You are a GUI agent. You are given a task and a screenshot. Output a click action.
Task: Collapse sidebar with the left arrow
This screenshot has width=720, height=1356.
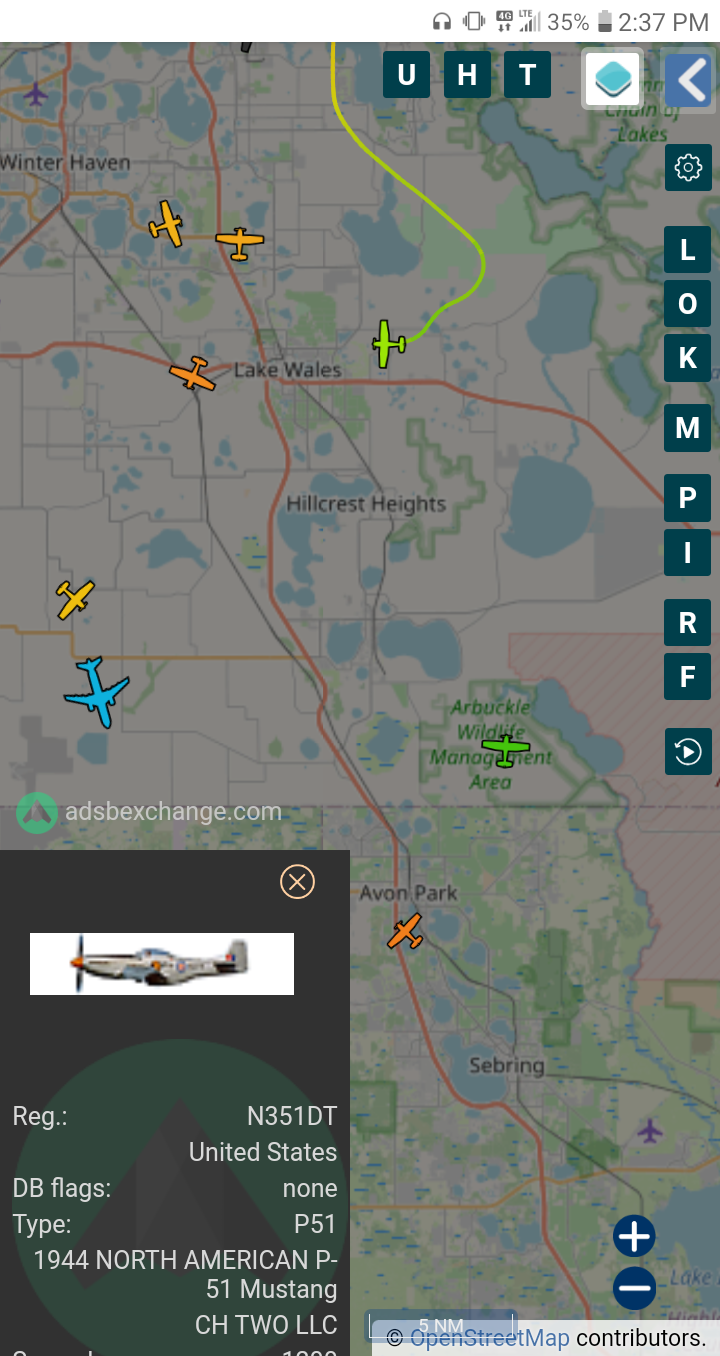coord(688,79)
